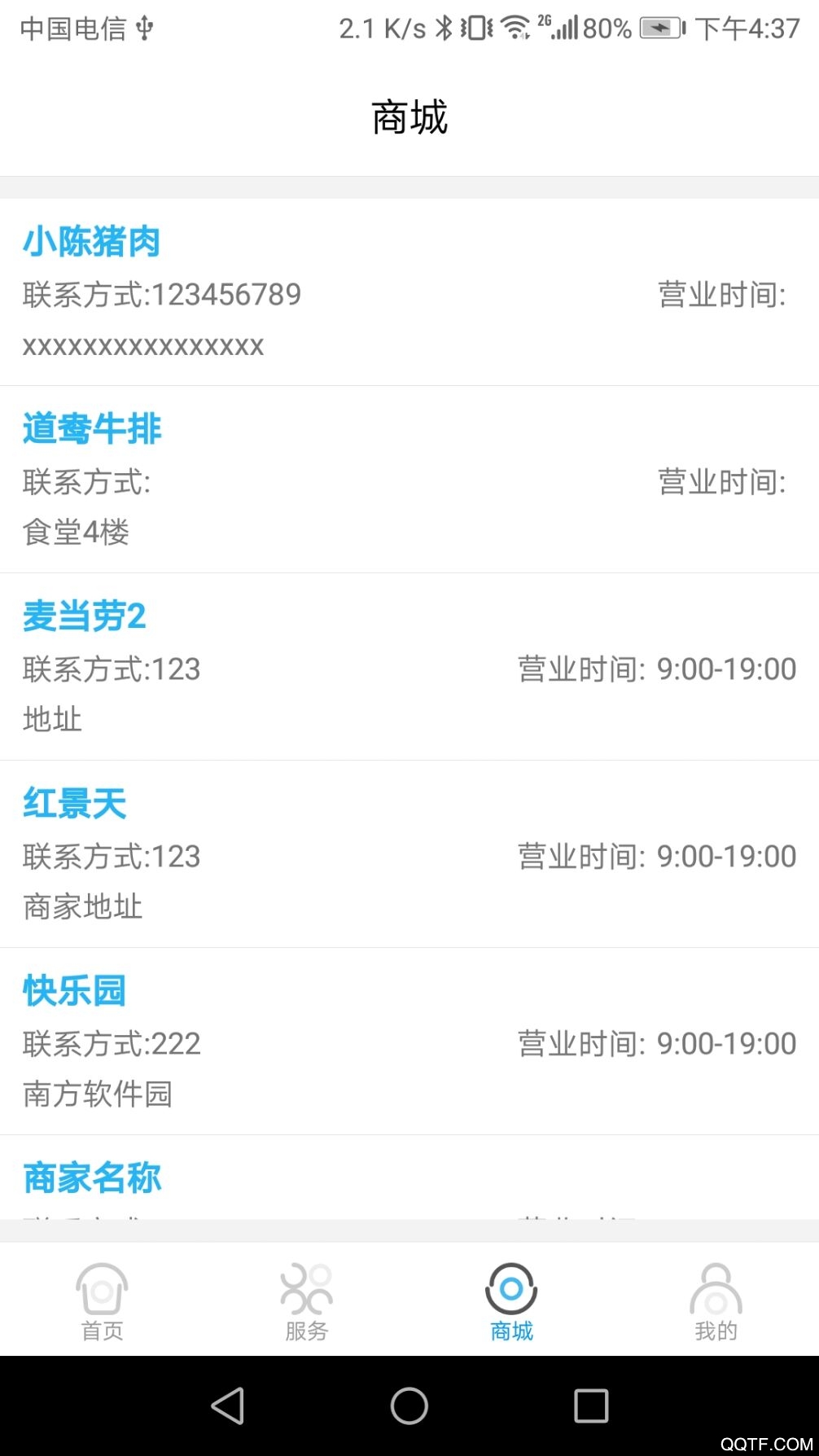Tap the Bluetooth icon in status bar
Screen dimensions: 819x1456
tap(446, 27)
